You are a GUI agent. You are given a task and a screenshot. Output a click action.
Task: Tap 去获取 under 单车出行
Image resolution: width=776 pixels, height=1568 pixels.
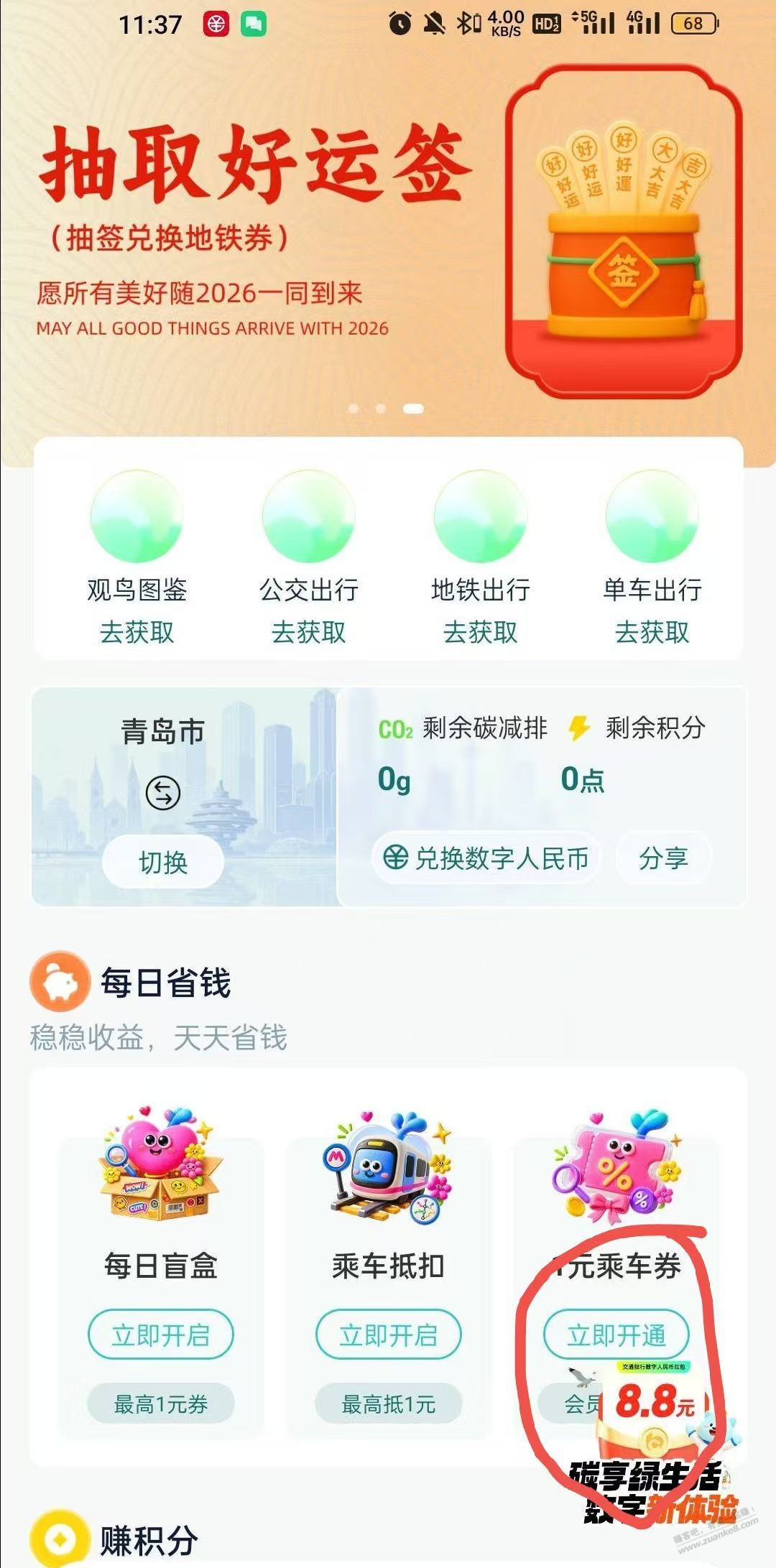[652, 632]
